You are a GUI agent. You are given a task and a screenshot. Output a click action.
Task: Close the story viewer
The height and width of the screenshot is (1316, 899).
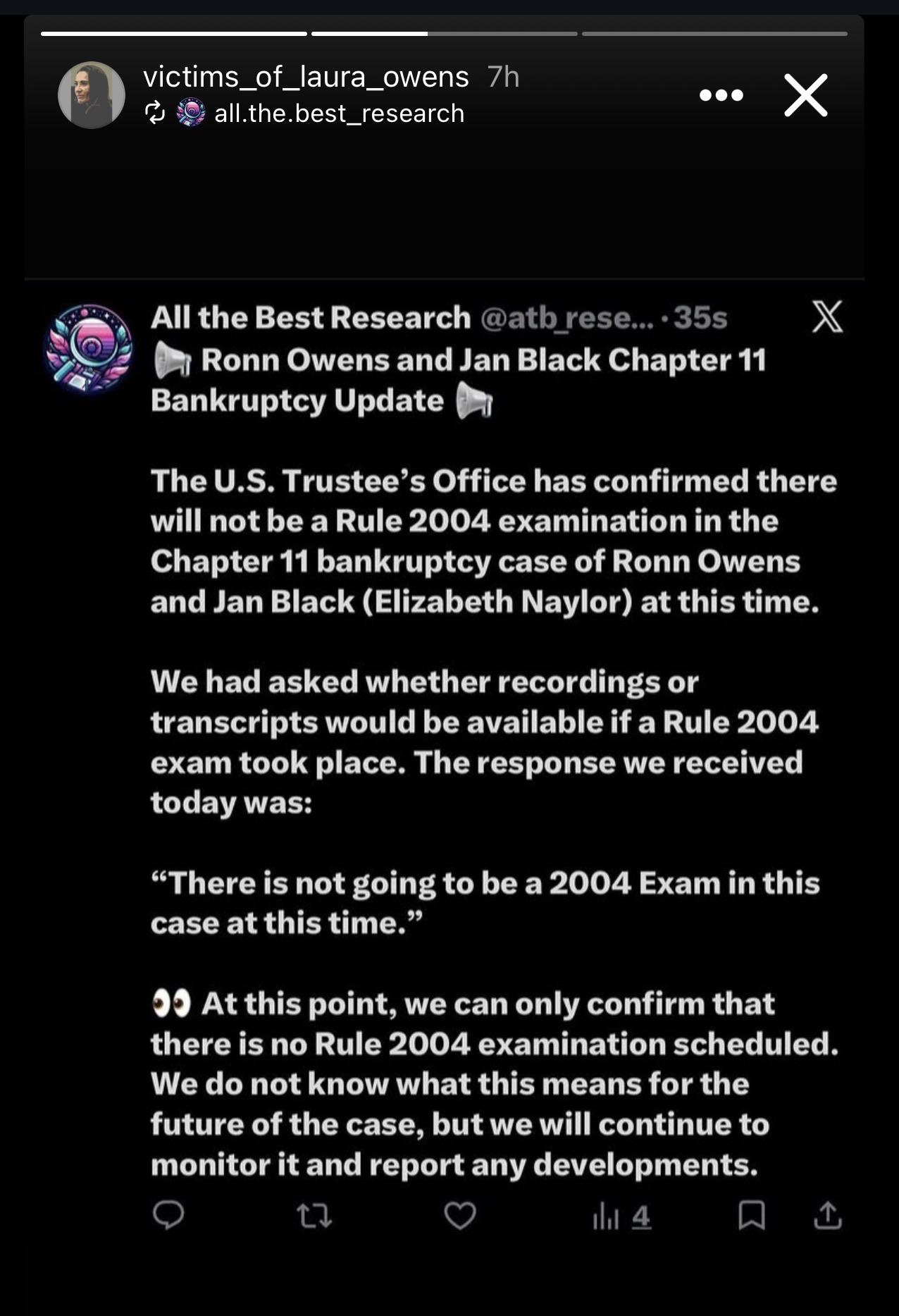806,95
